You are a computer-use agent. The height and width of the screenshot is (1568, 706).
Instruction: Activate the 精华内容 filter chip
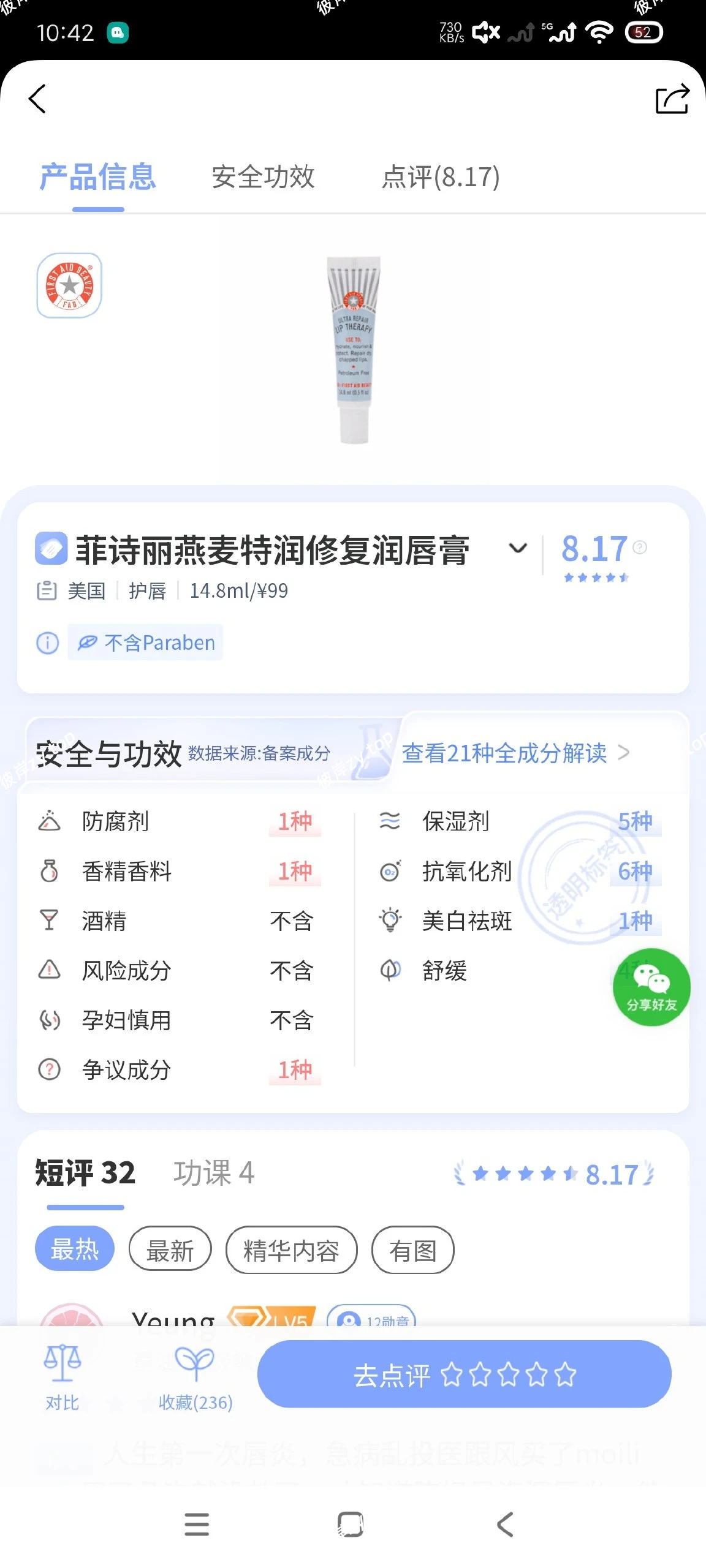click(x=290, y=1249)
